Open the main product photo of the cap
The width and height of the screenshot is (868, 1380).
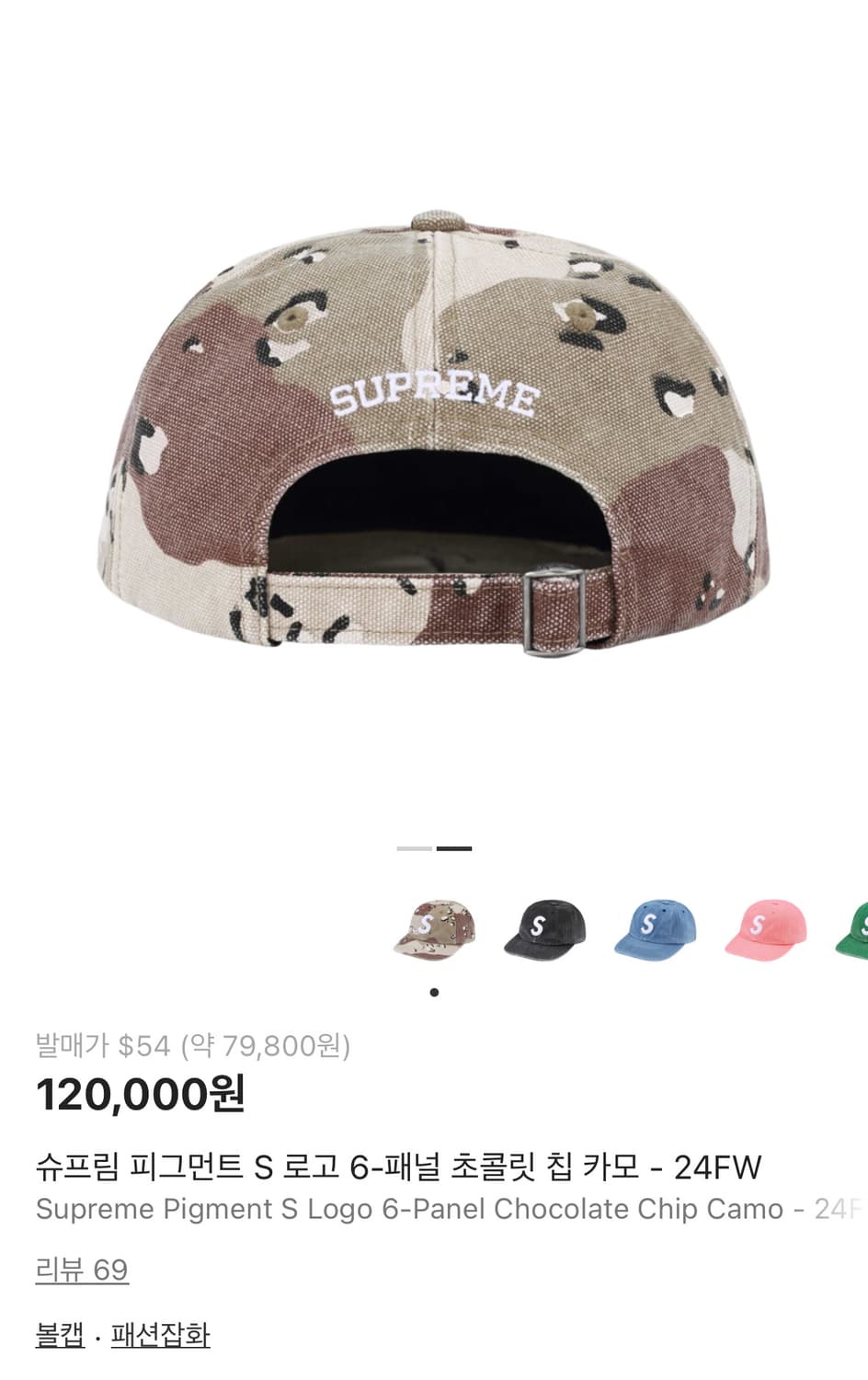pos(434,432)
